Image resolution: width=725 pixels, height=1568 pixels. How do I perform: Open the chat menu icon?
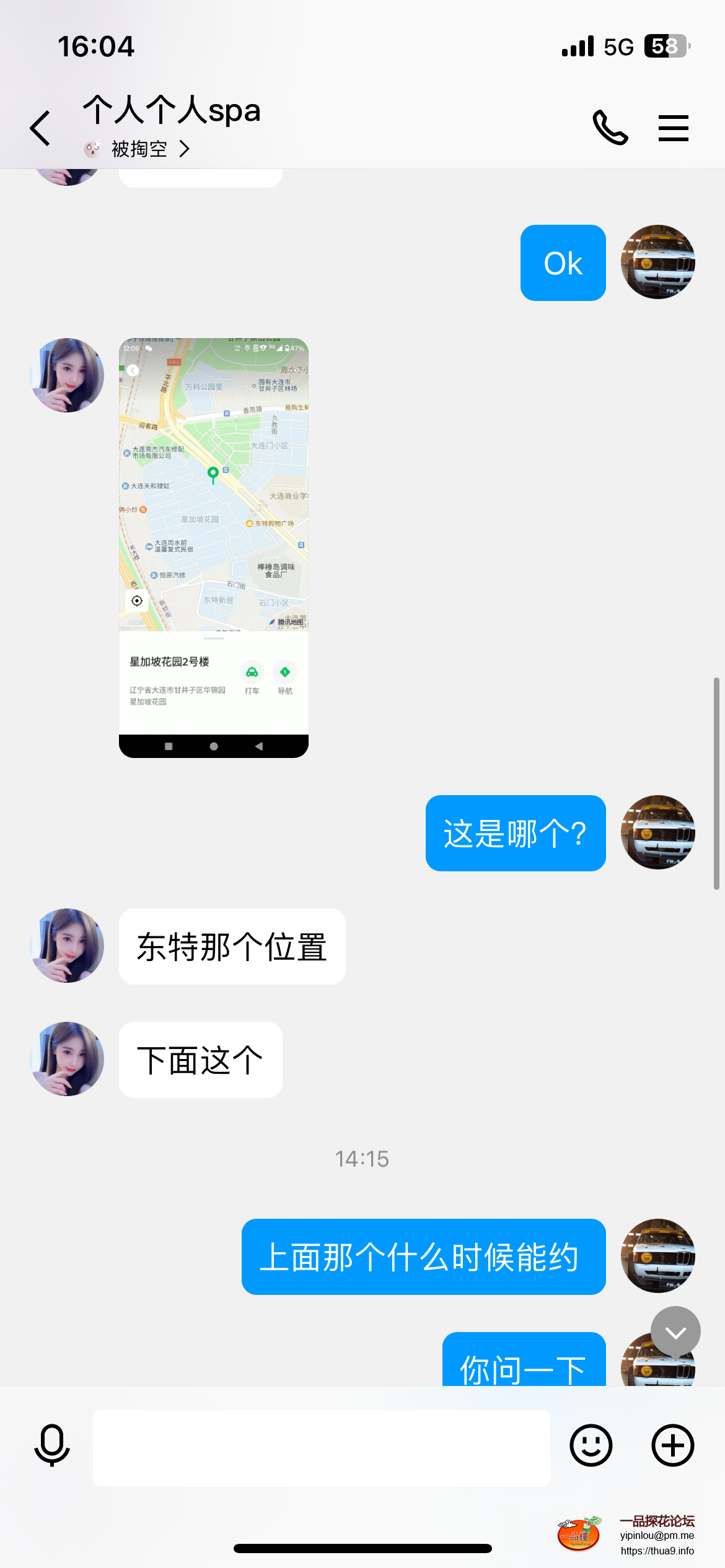point(673,128)
